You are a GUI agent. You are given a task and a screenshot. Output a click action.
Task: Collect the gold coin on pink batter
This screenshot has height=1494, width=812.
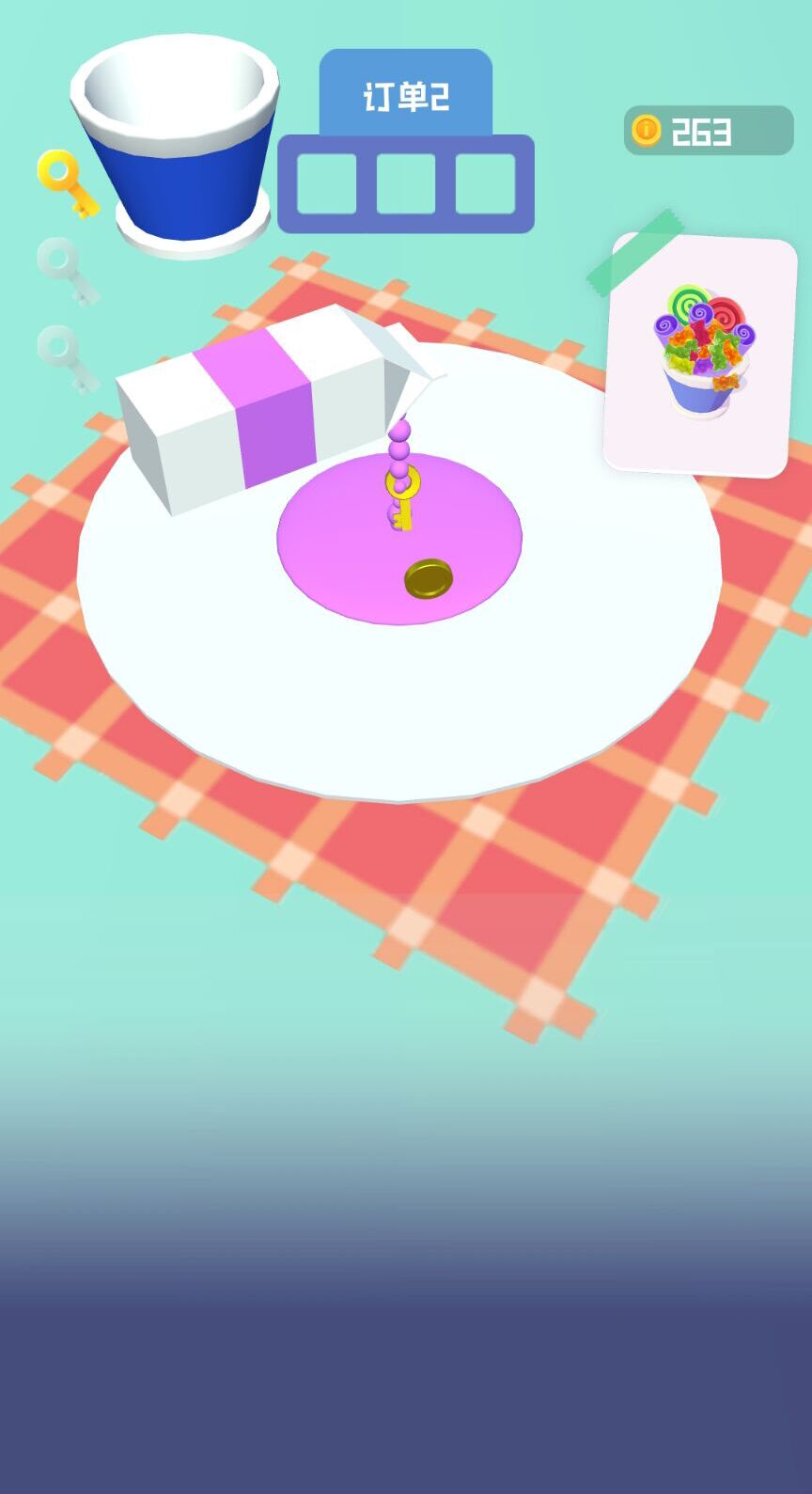coord(429,579)
